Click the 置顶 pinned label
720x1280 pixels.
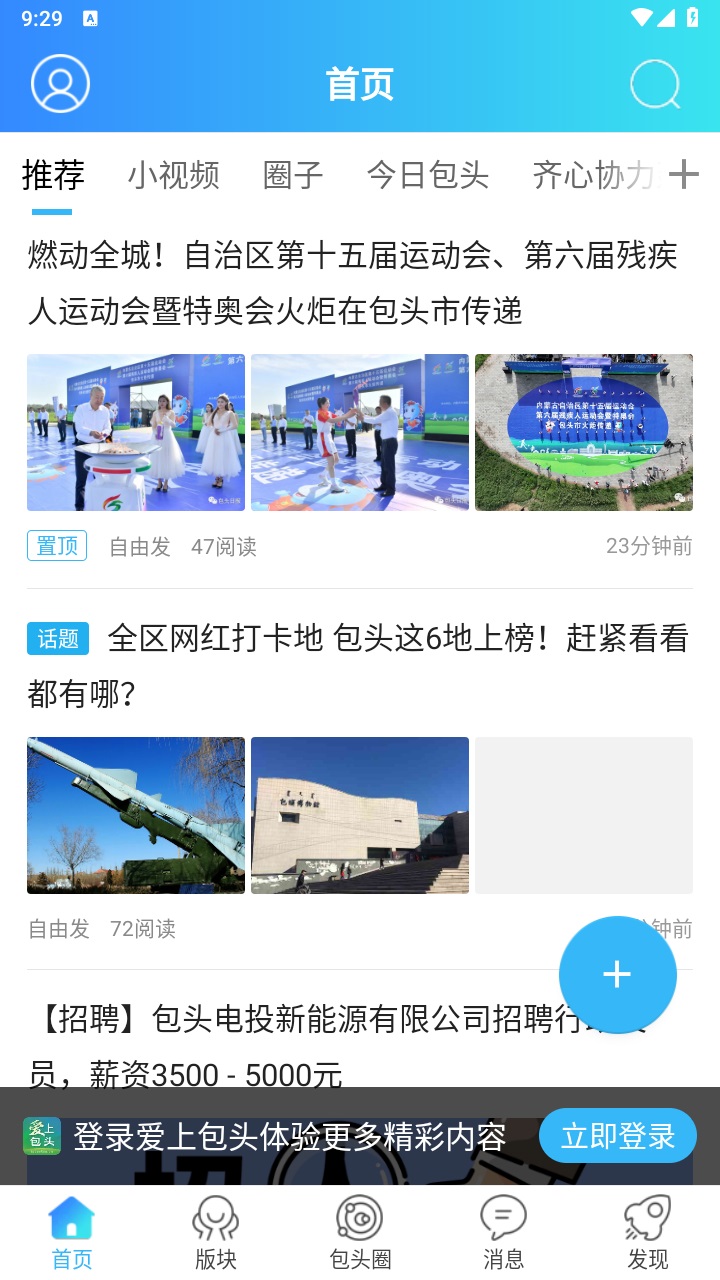point(56,546)
